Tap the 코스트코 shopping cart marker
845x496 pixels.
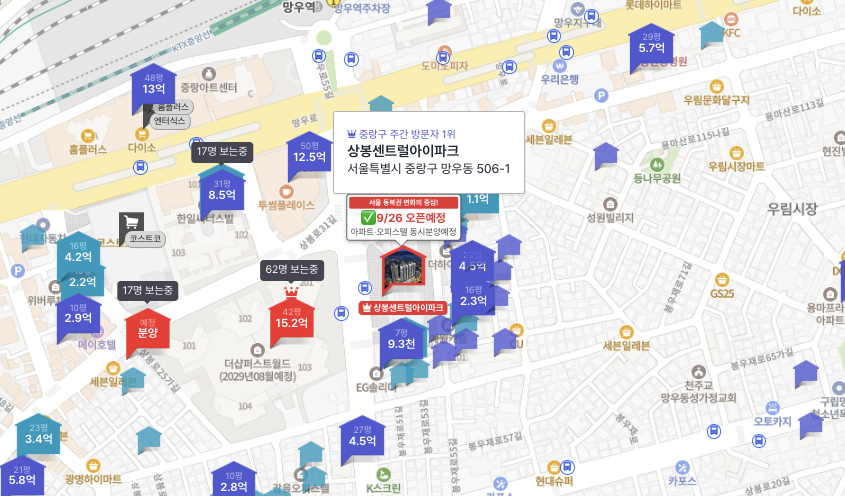click(x=131, y=224)
